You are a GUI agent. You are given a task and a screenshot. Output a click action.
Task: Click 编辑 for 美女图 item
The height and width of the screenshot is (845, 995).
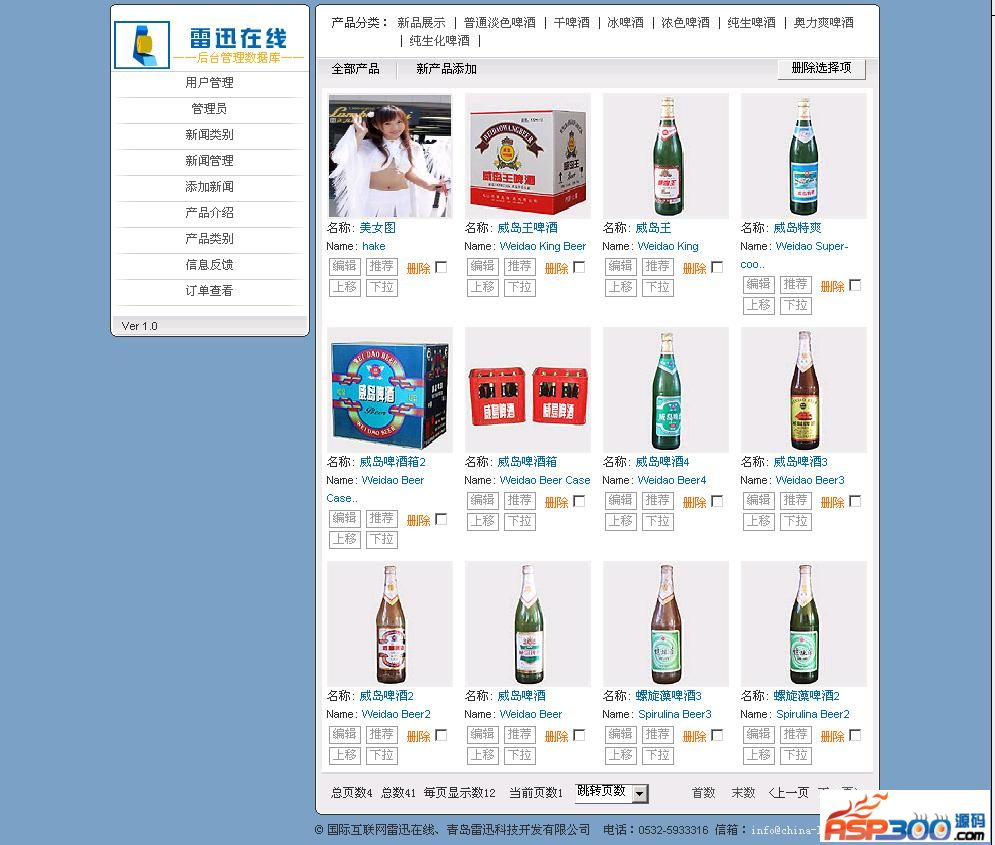click(x=345, y=266)
